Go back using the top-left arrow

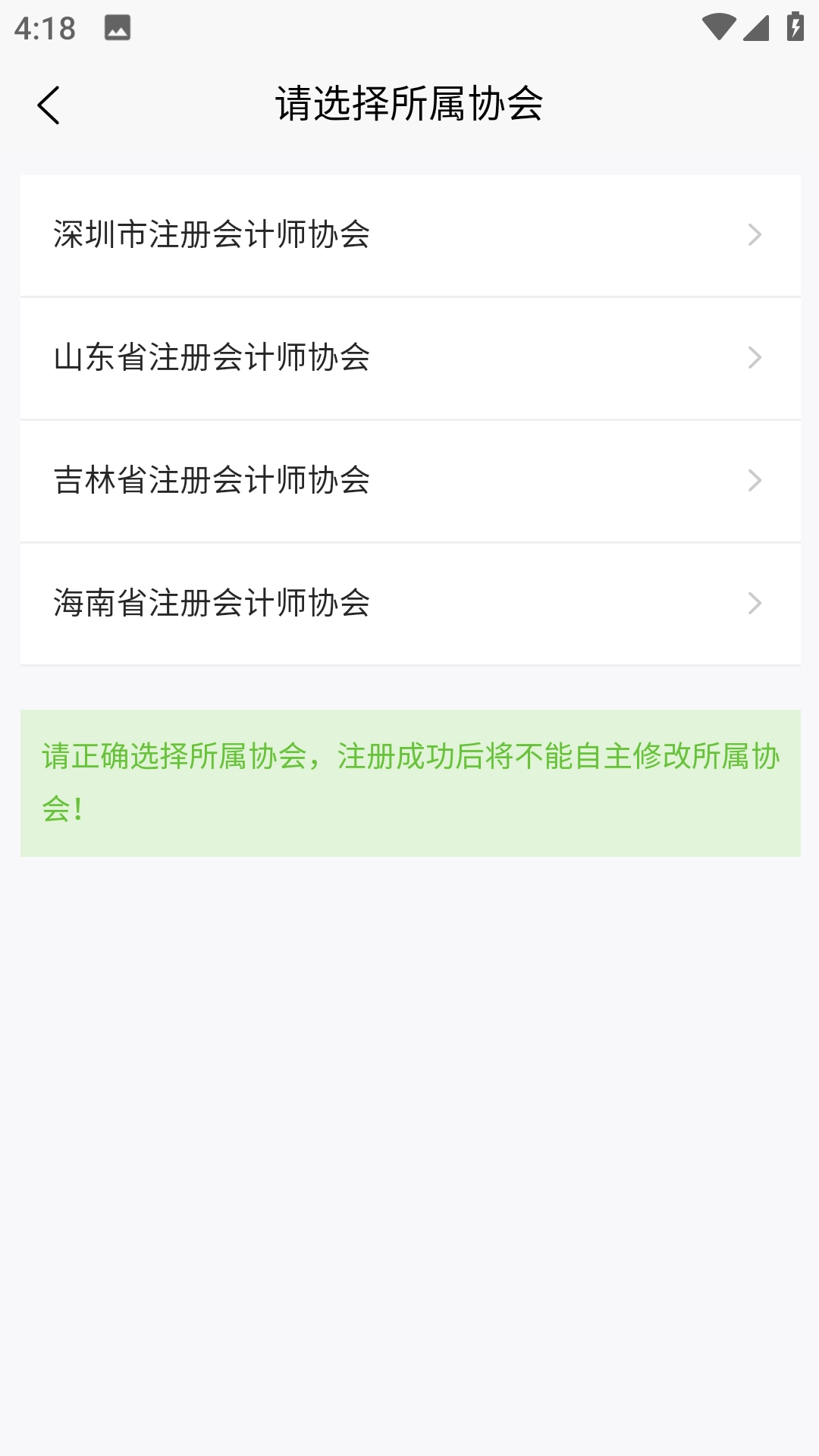click(49, 105)
